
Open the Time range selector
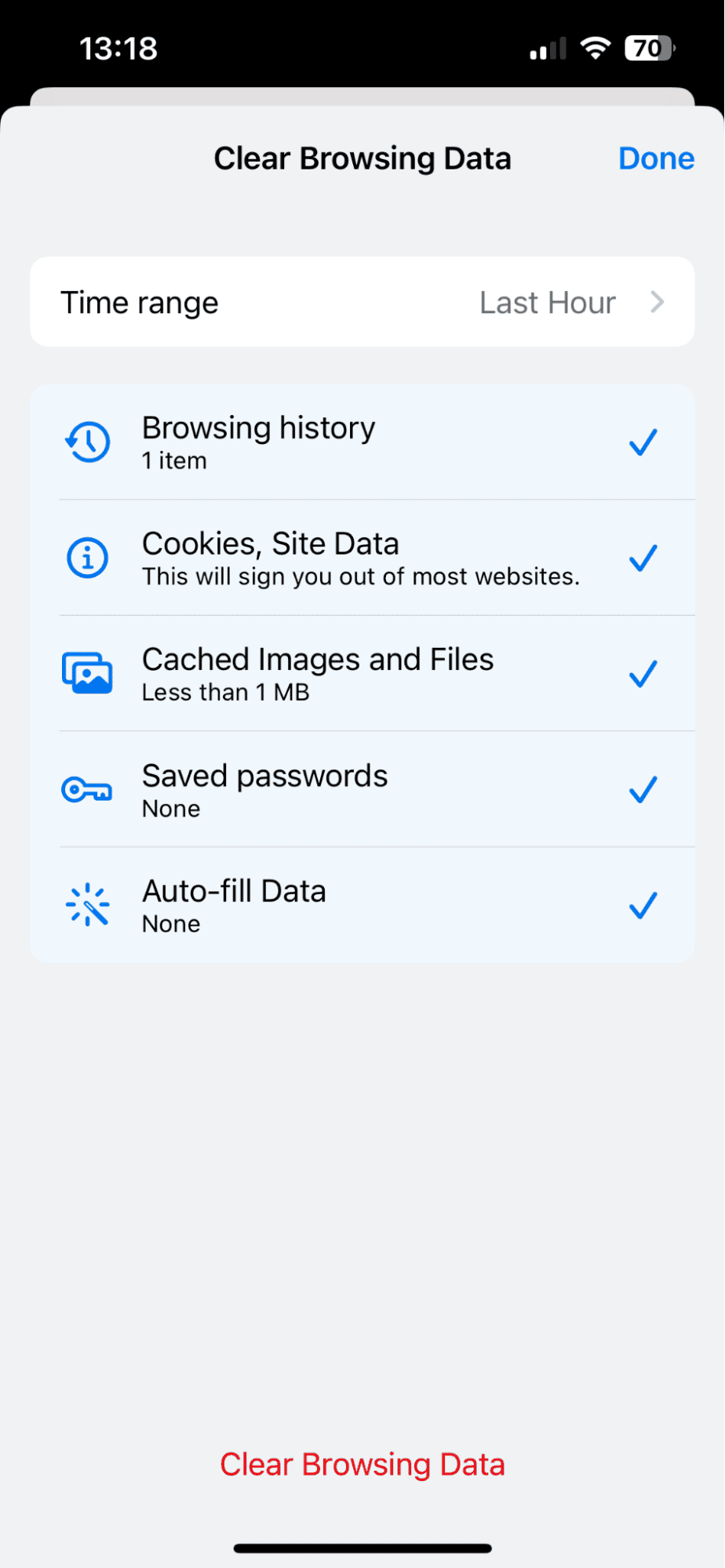pos(362,302)
